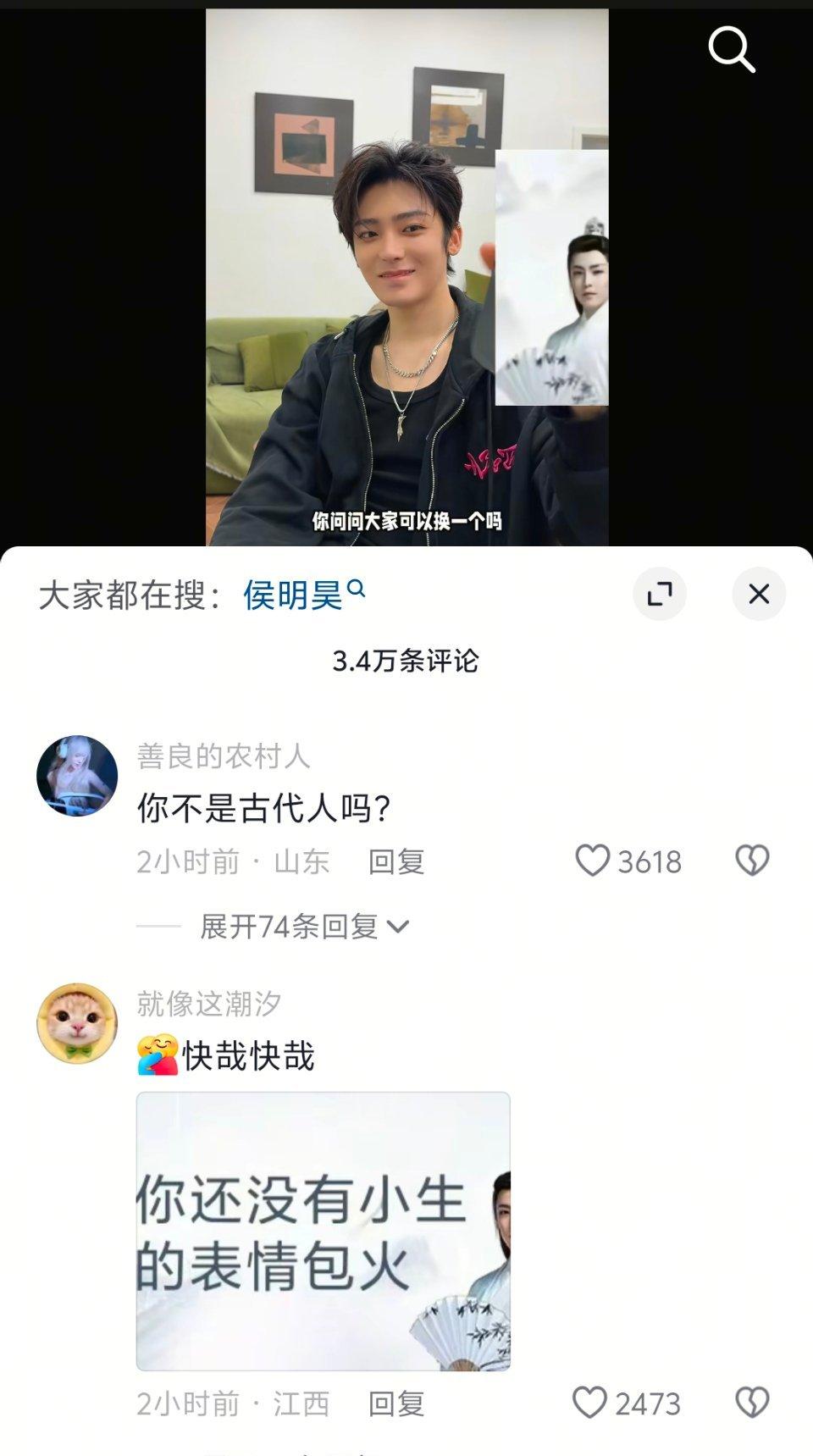Viewport: 813px width, 1456px height.
Task: Dislike the comment by 就像这潮汐
Action: [x=751, y=1403]
